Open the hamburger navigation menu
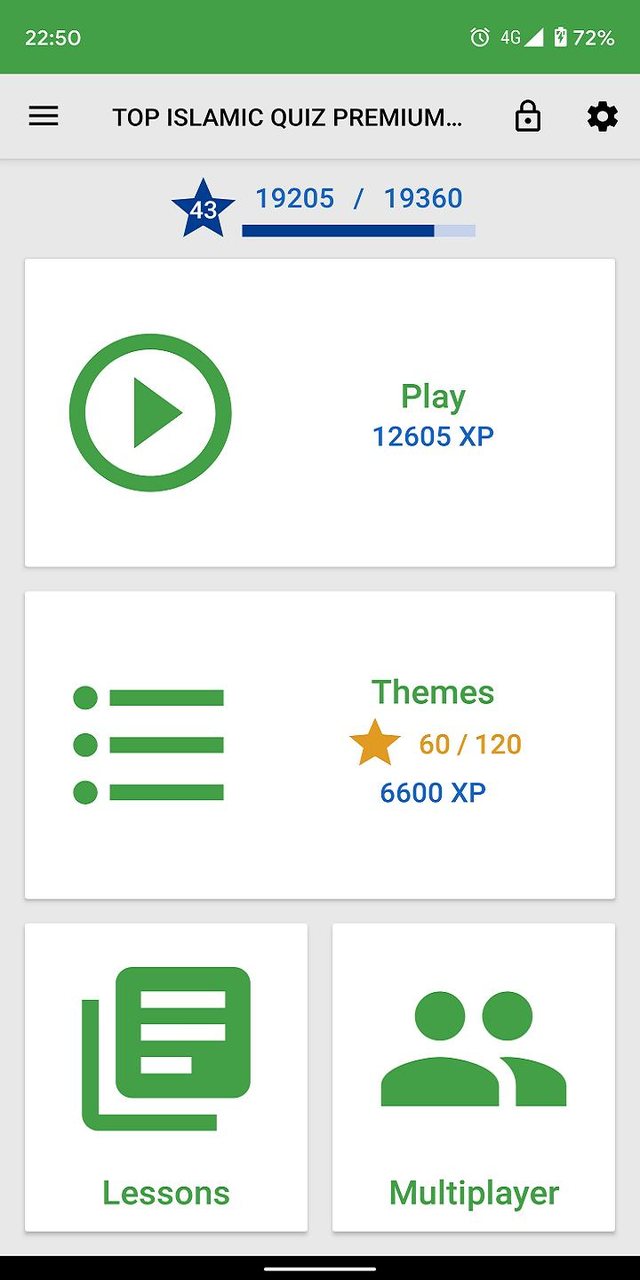The image size is (640, 1280). pos(44,117)
